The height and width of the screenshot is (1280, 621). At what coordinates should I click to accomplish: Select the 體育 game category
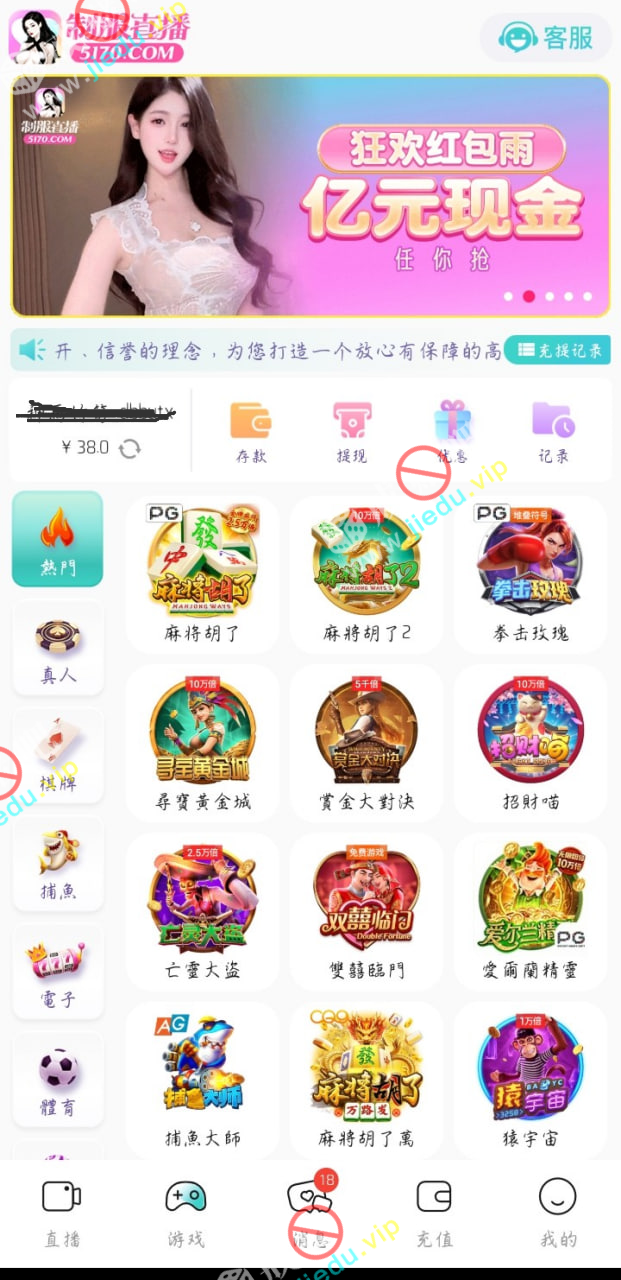tap(58, 1080)
